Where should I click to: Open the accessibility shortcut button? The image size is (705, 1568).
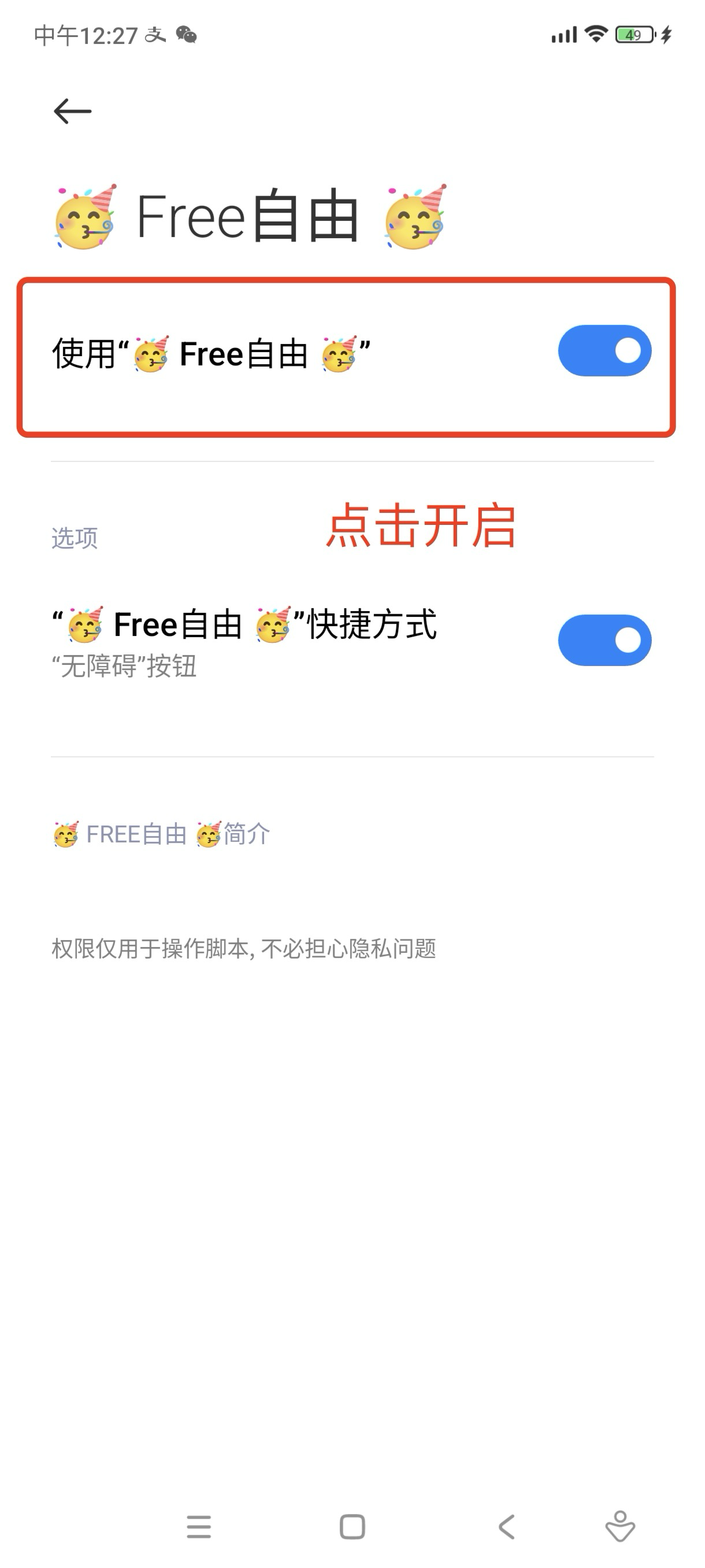pyautogui.click(x=620, y=1526)
